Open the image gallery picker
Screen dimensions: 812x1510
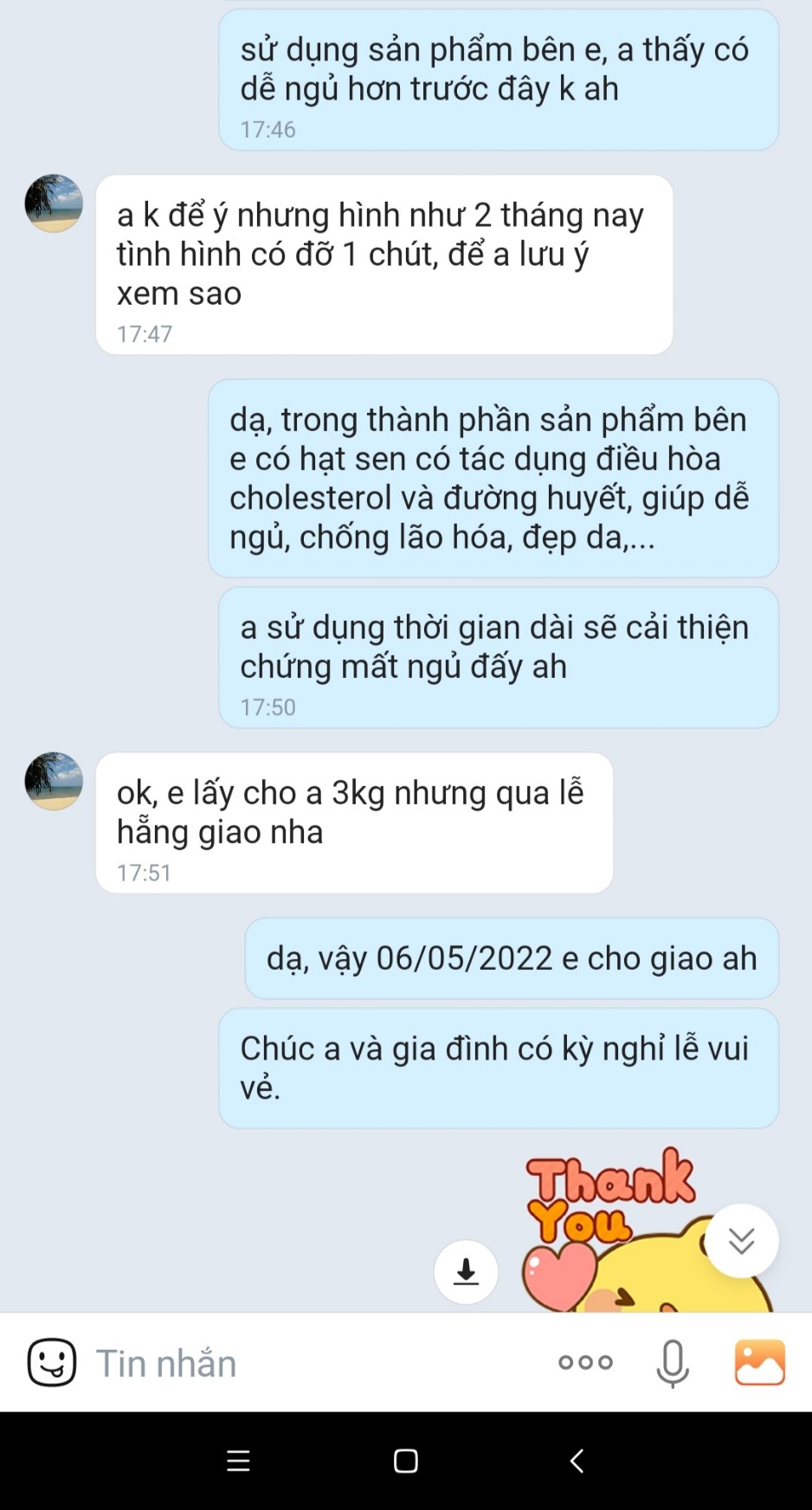[759, 1362]
